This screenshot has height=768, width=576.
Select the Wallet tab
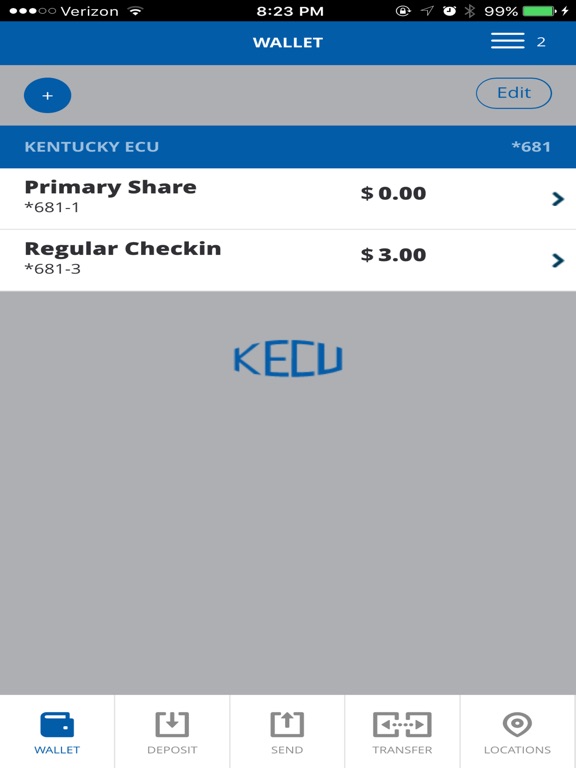click(57, 732)
